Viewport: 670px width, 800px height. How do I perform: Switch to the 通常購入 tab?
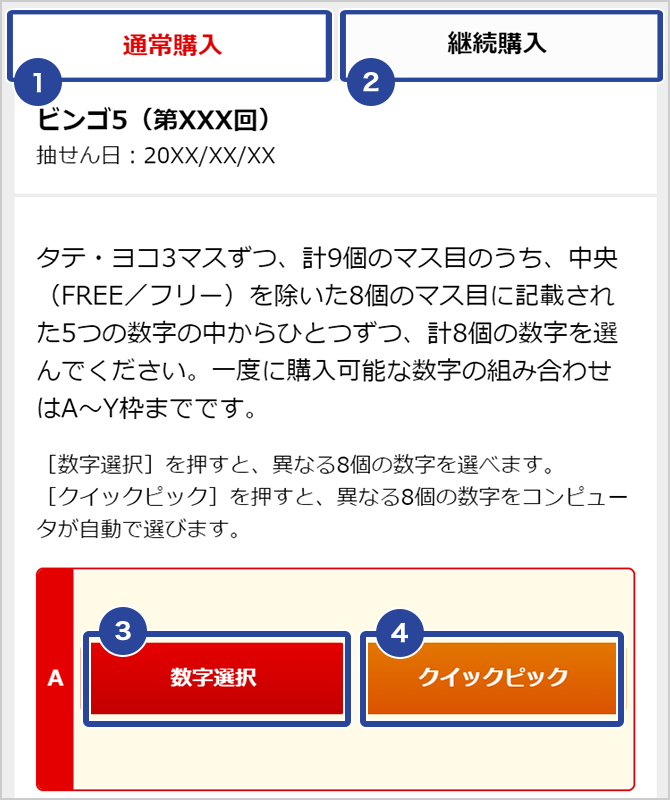[172, 46]
